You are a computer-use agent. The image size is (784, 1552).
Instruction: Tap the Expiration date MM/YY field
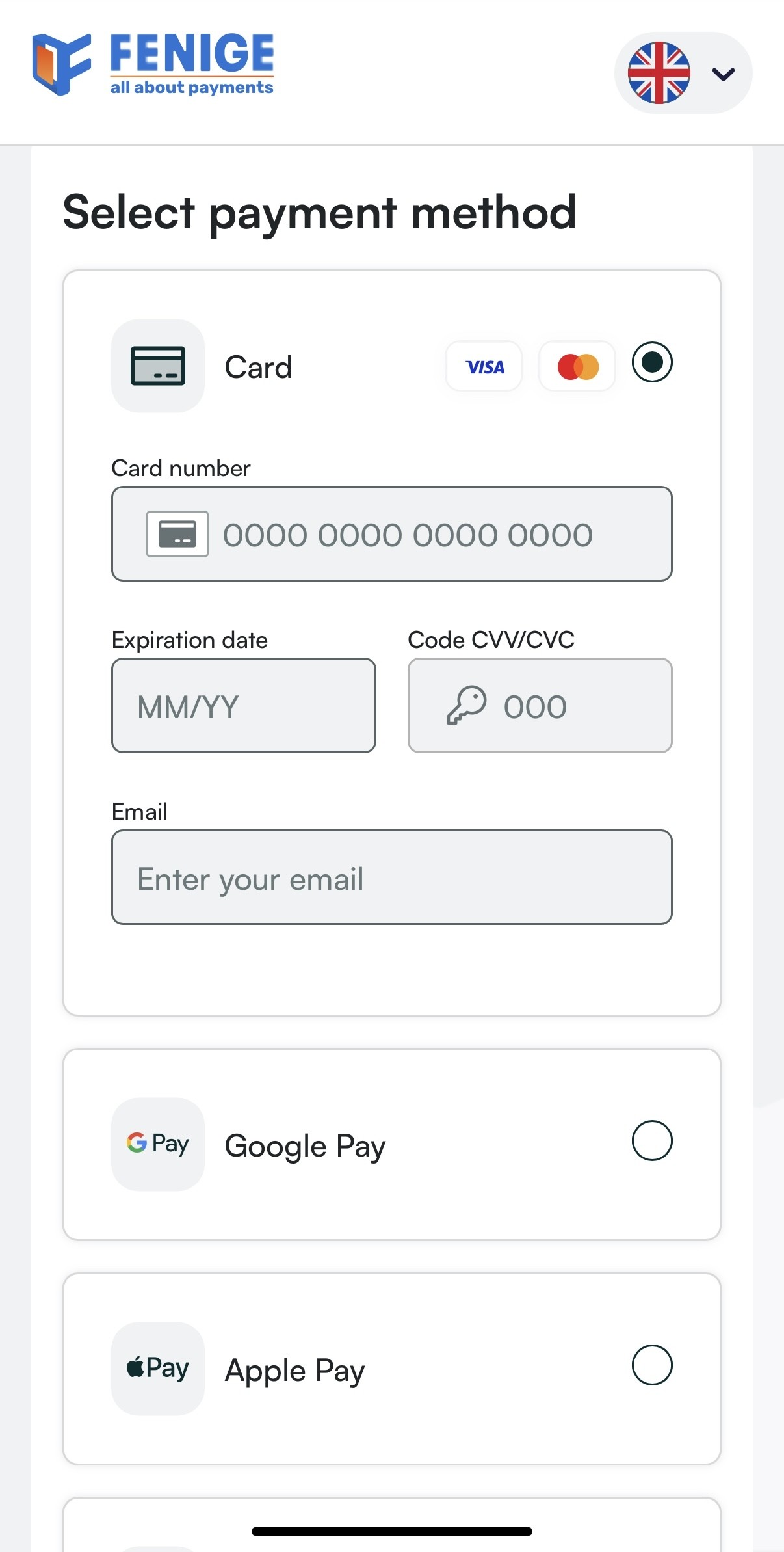pyautogui.click(x=244, y=706)
